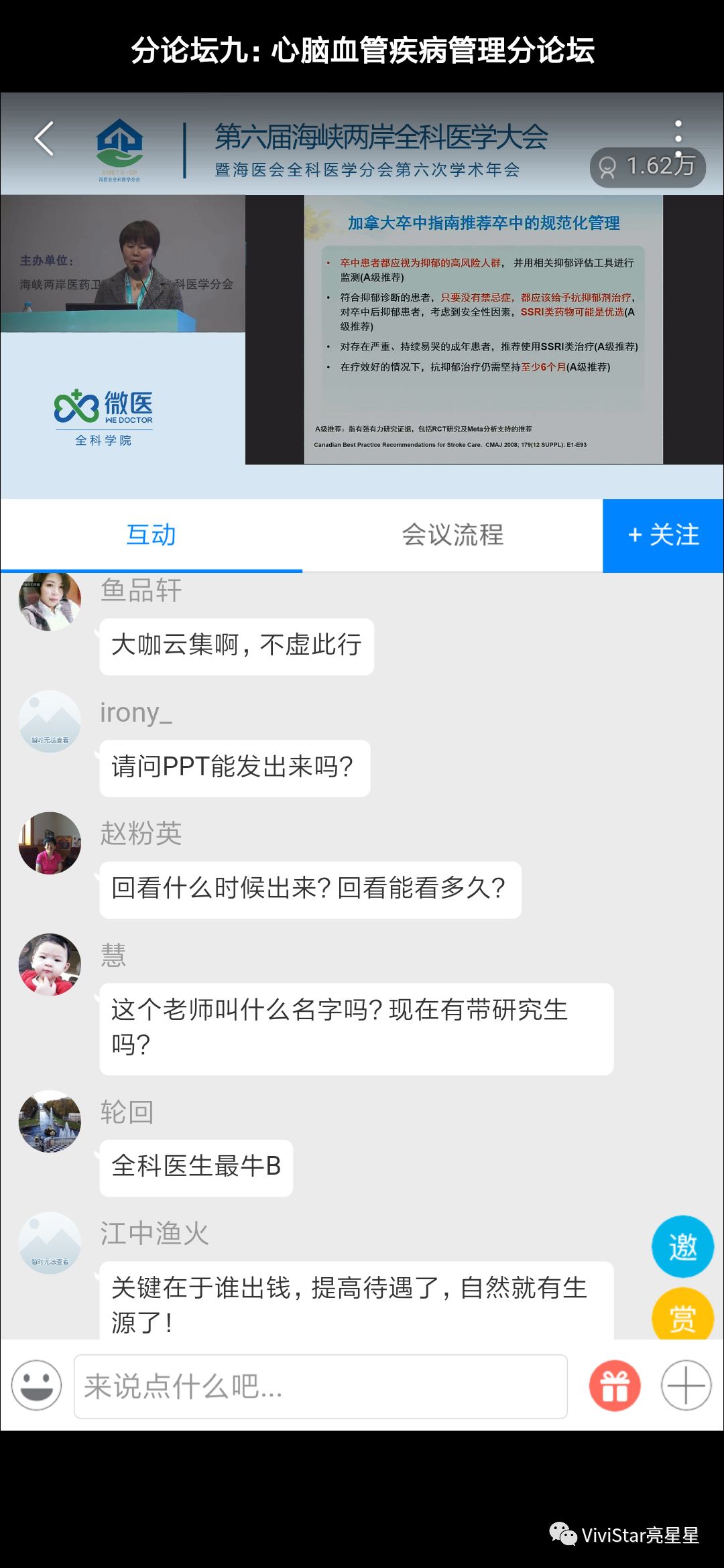This screenshot has height=1568, width=724.
Task: Send a gift with the red gift icon
Action: 615,1386
